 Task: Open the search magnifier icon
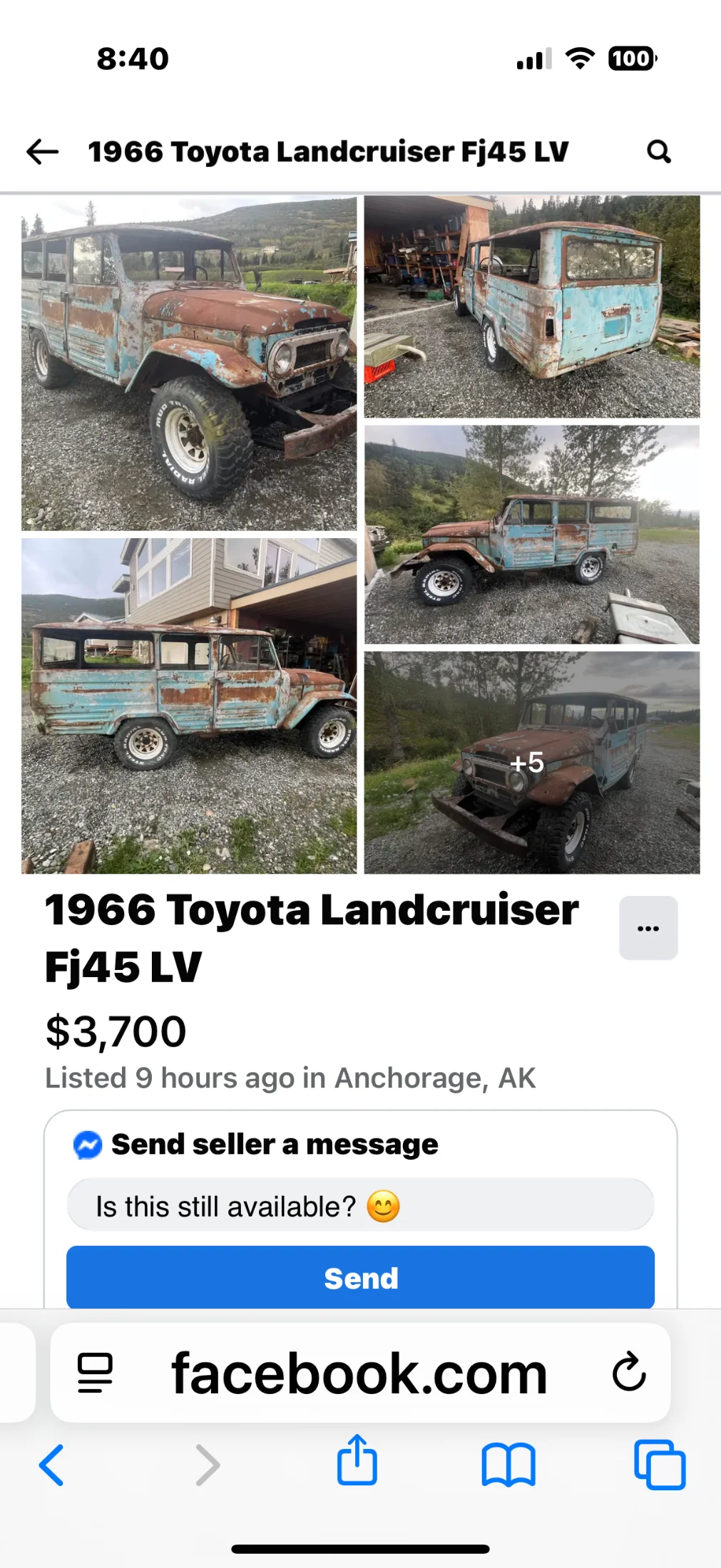pos(658,151)
